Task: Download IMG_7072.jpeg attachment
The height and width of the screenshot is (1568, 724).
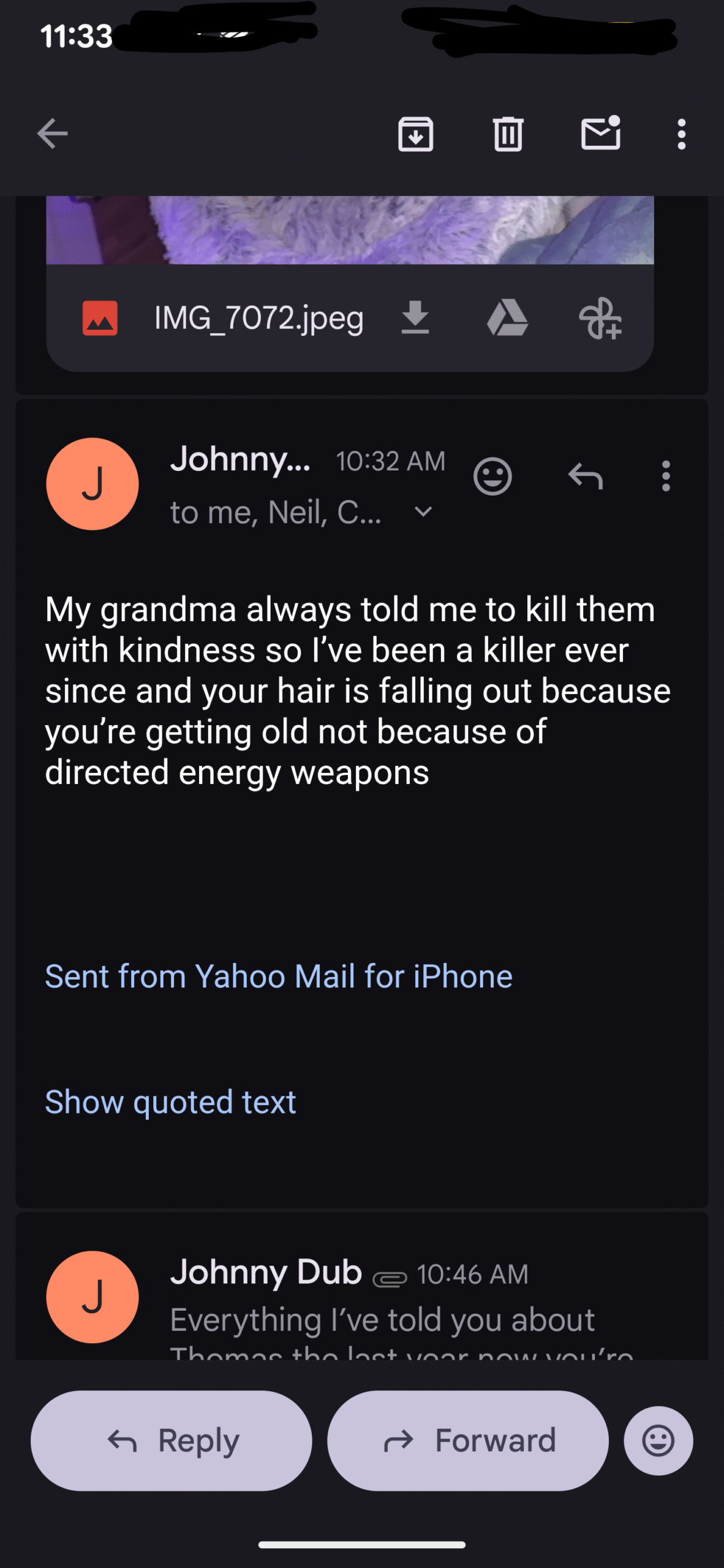Action: click(415, 318)
